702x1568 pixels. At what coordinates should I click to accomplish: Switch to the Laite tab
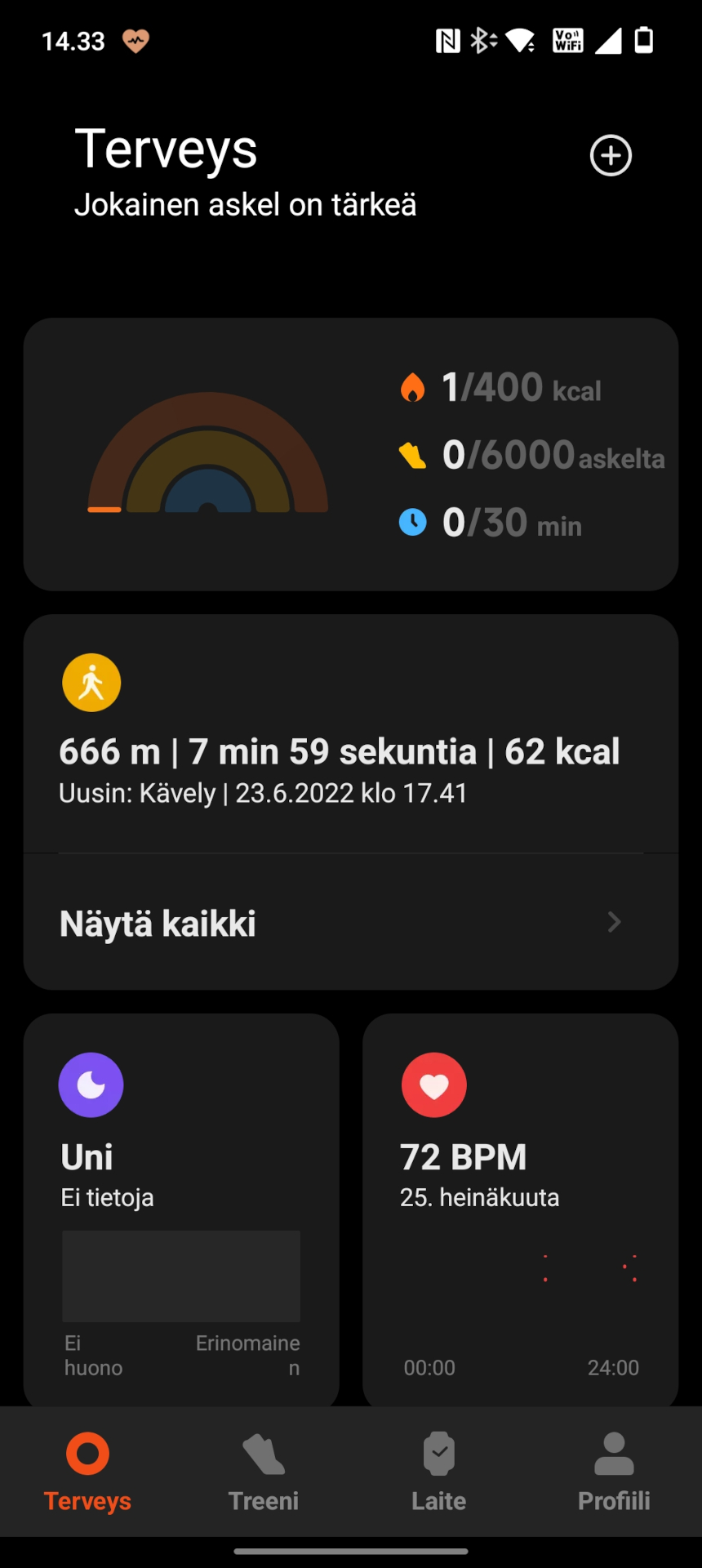click(438, 1472)
